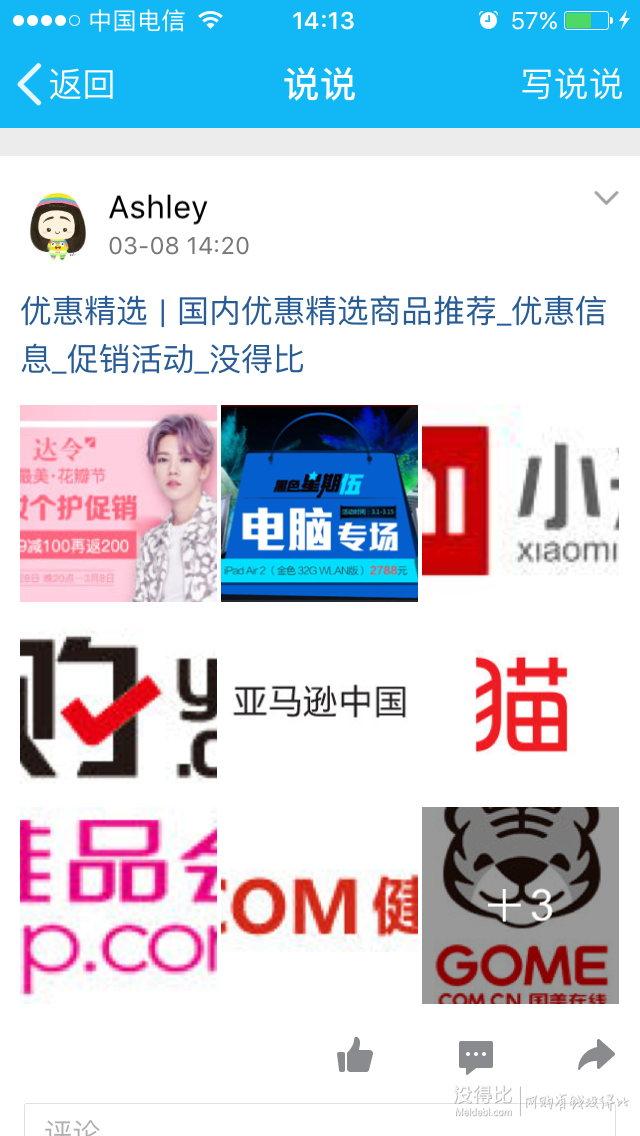Like Ashley's post with thumbs-up icon

[x=355, y=1055]
